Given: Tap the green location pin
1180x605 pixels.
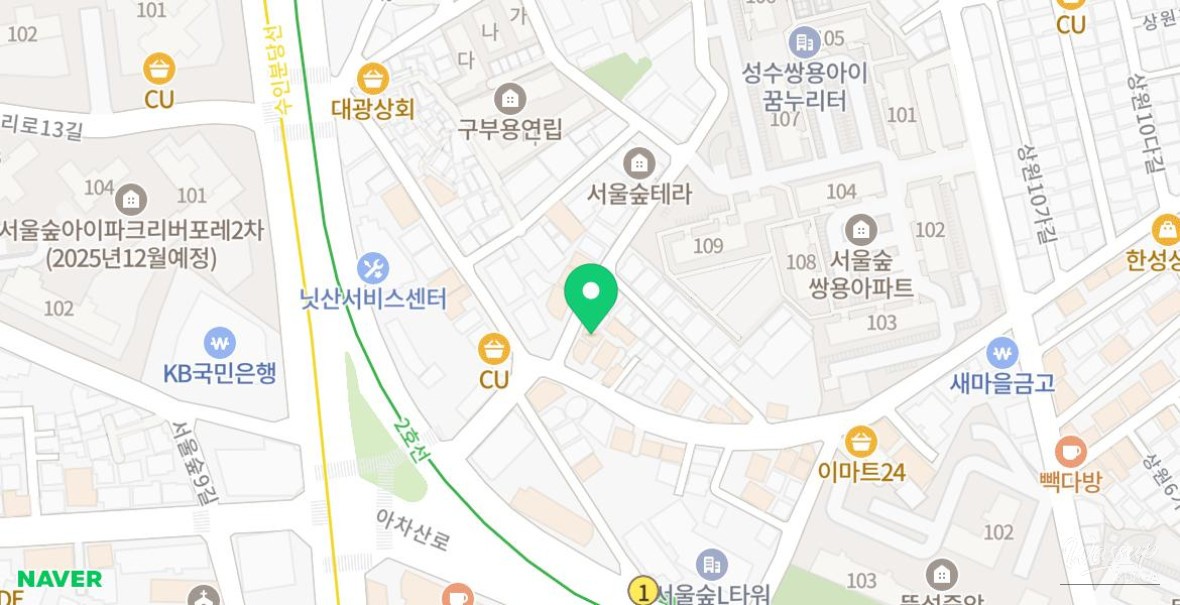Looking at the screenshot, I should pyautogui.click(x=590, y=294).
